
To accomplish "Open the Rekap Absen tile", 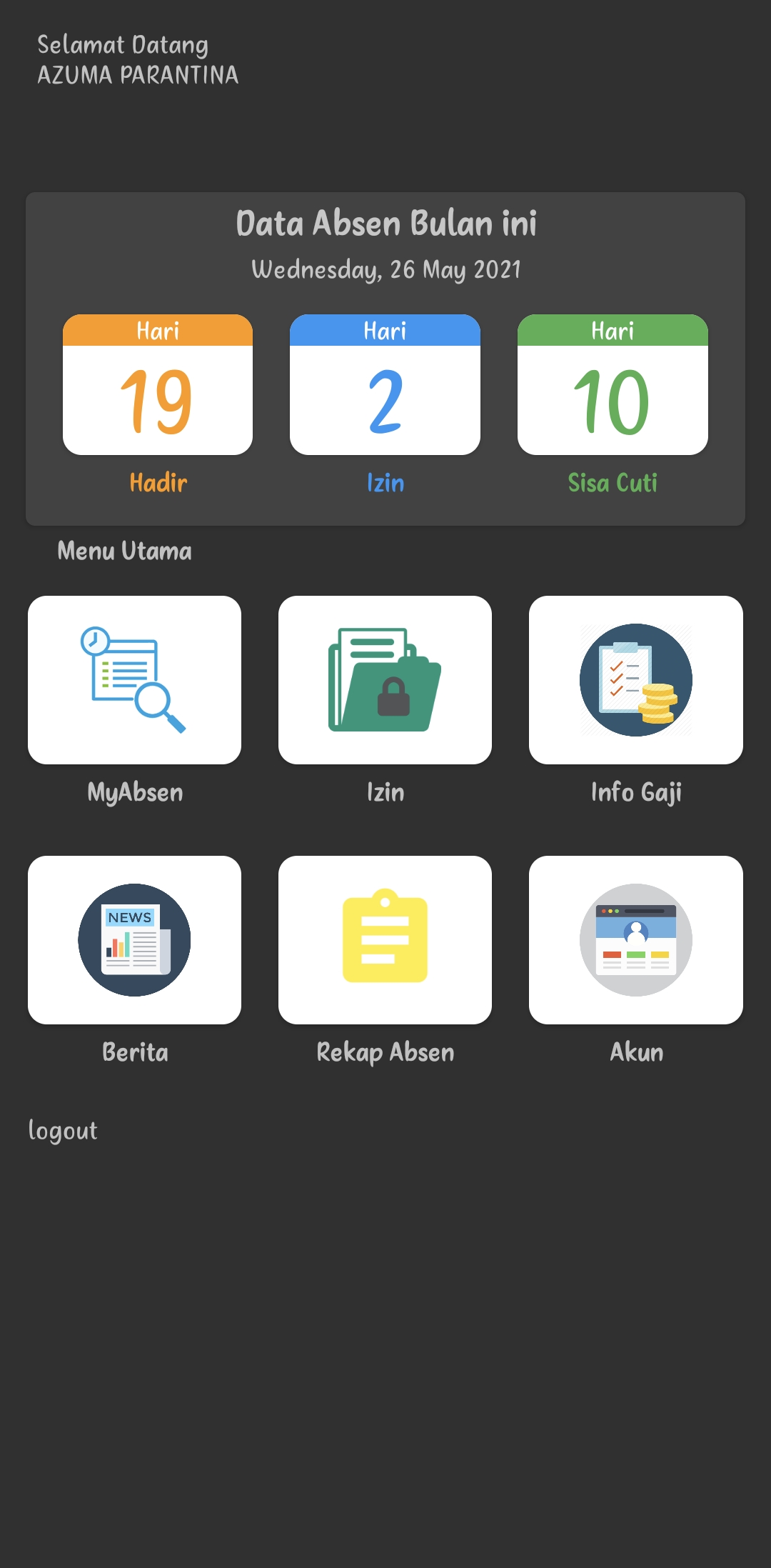I will tap(385, 940).
